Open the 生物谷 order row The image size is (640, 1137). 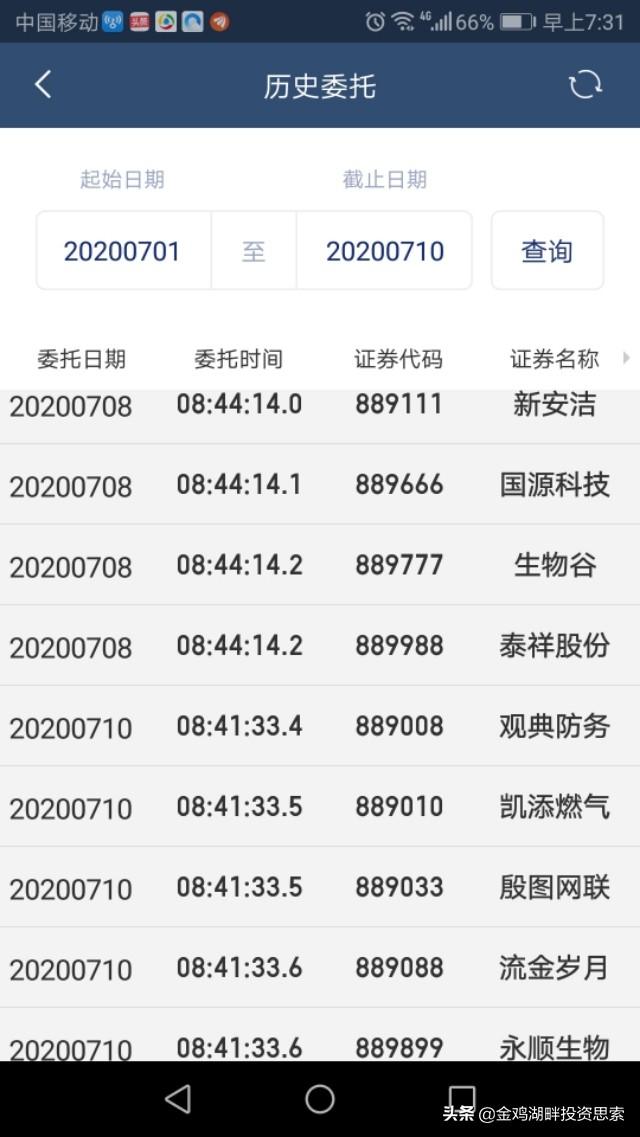point(320,565)
